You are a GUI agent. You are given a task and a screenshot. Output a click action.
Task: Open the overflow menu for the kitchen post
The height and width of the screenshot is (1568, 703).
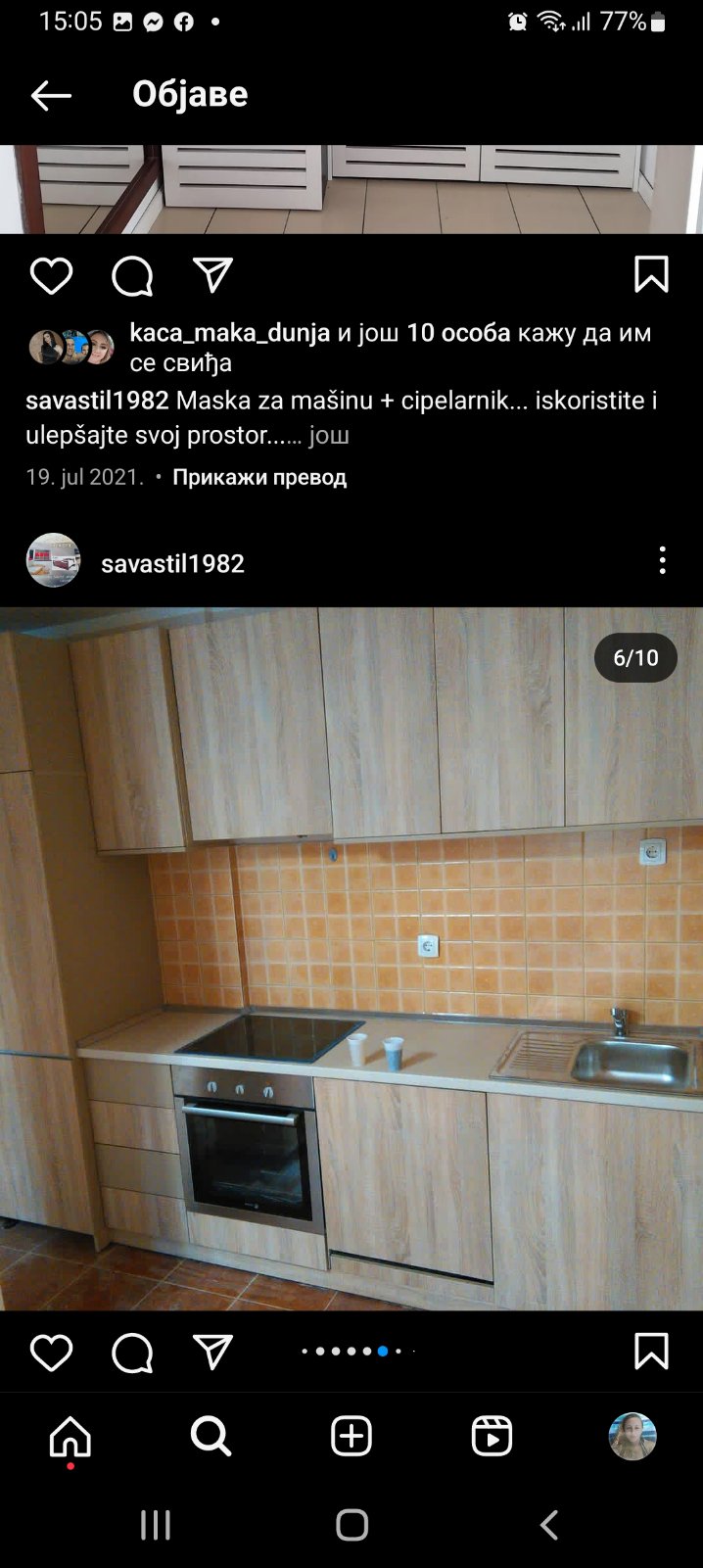pyautogui.click(x=663, y=560)
